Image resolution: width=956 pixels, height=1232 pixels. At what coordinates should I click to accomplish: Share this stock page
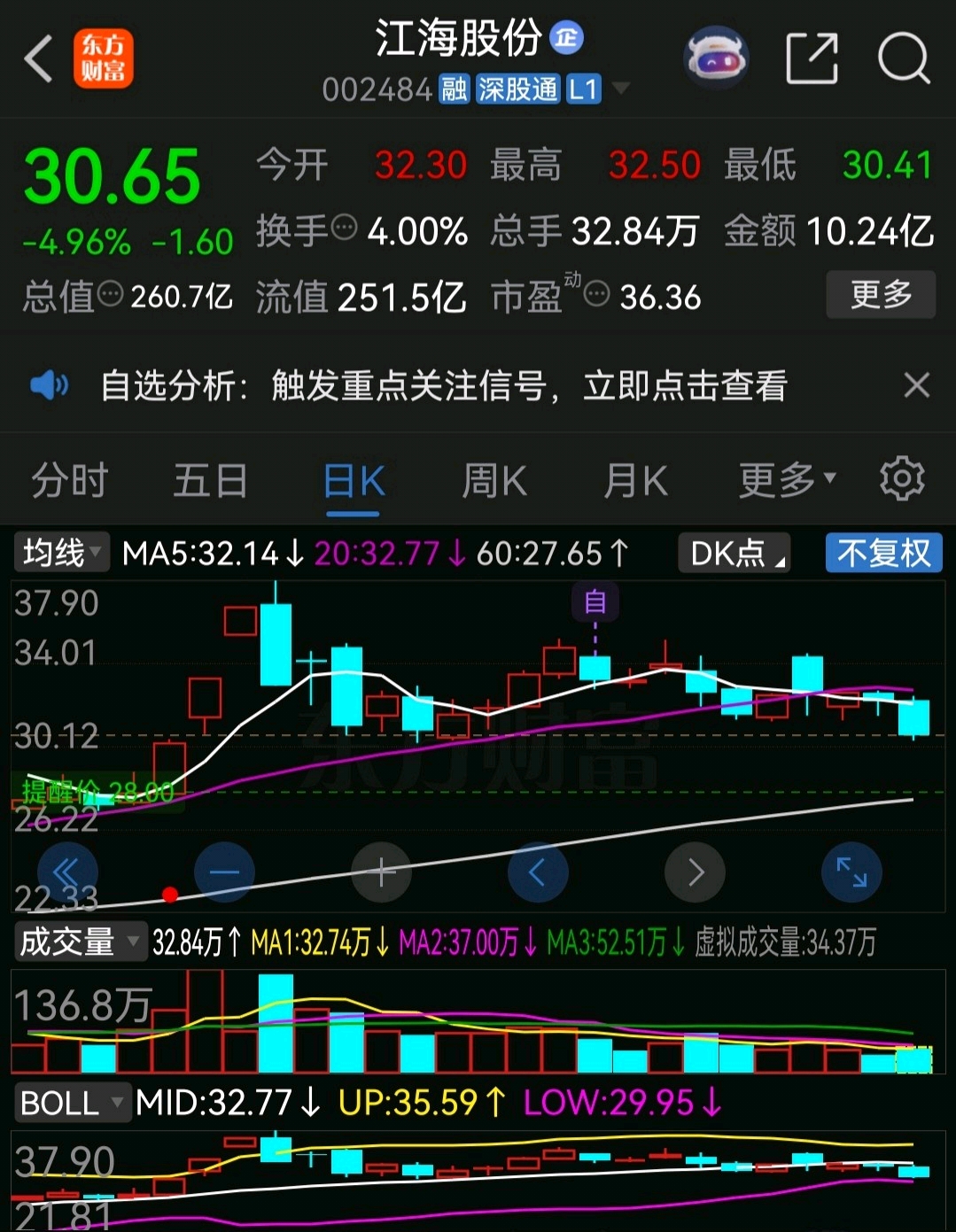coord(812,59)
